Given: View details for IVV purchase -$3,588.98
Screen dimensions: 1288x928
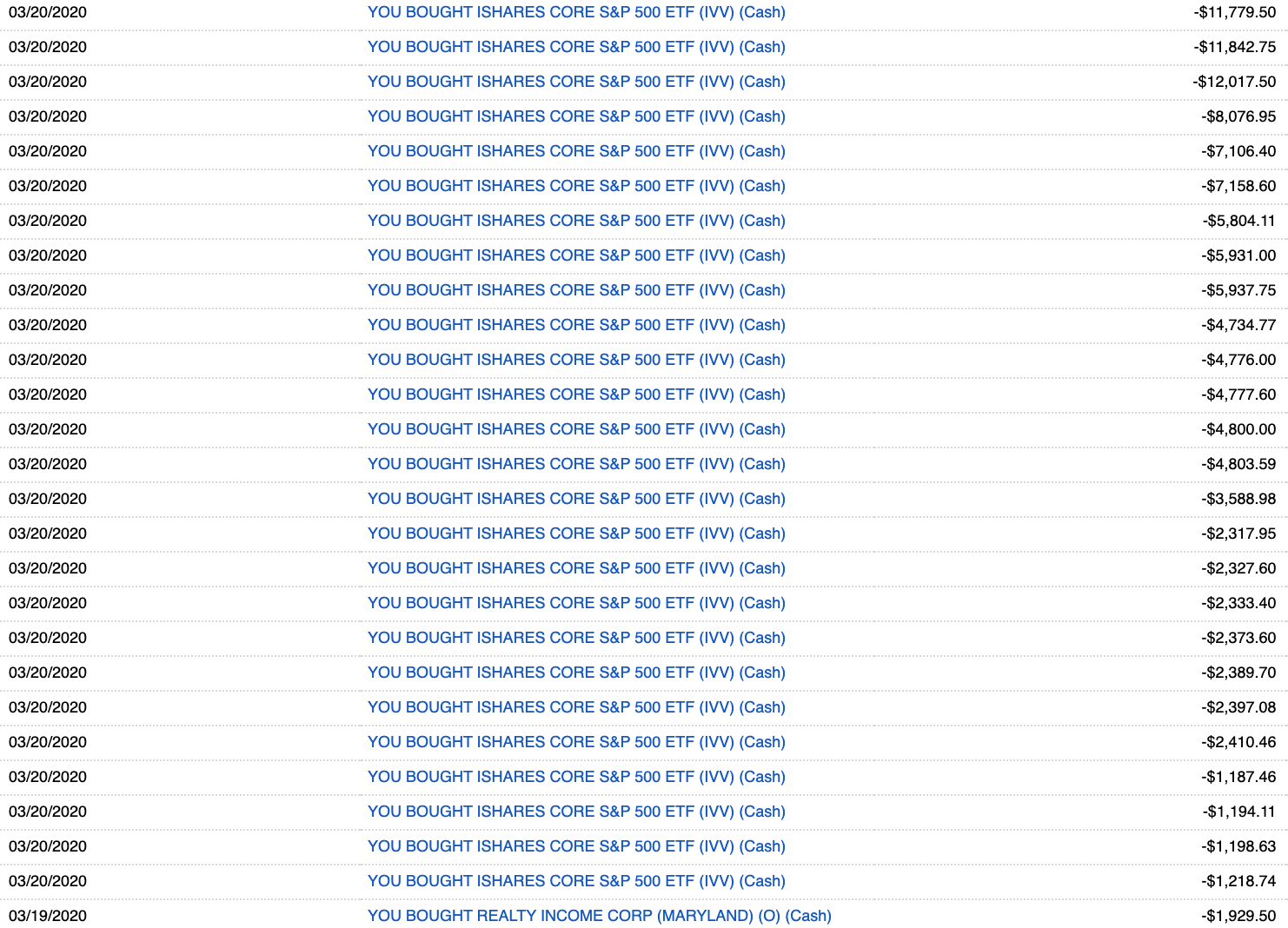Looking at the screenshot, I should pyautogui.click(x=576, y=499).
